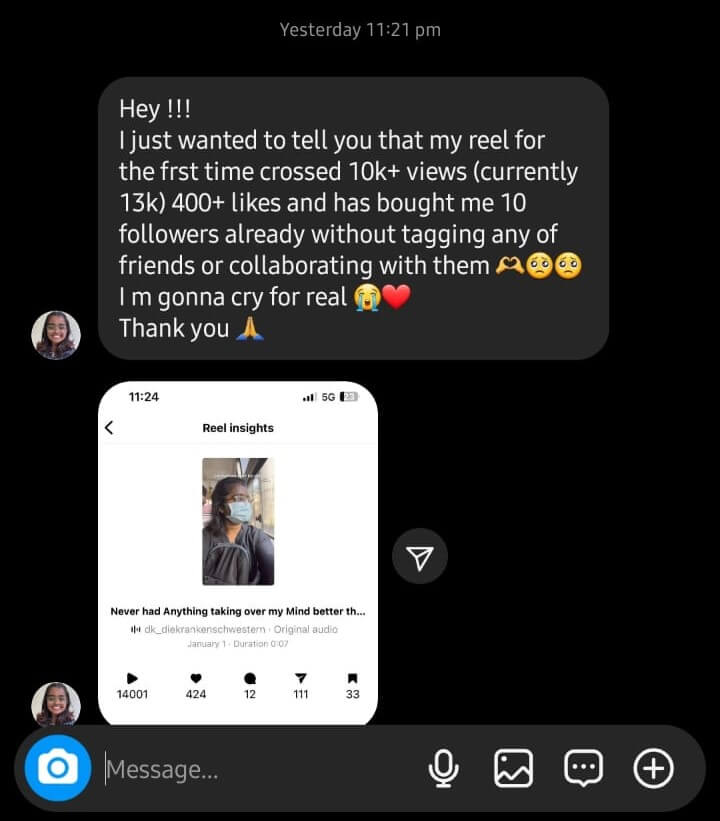The image size is (720, 821).
Task: Tap the microphone to record a voice message
Action: 443,768
